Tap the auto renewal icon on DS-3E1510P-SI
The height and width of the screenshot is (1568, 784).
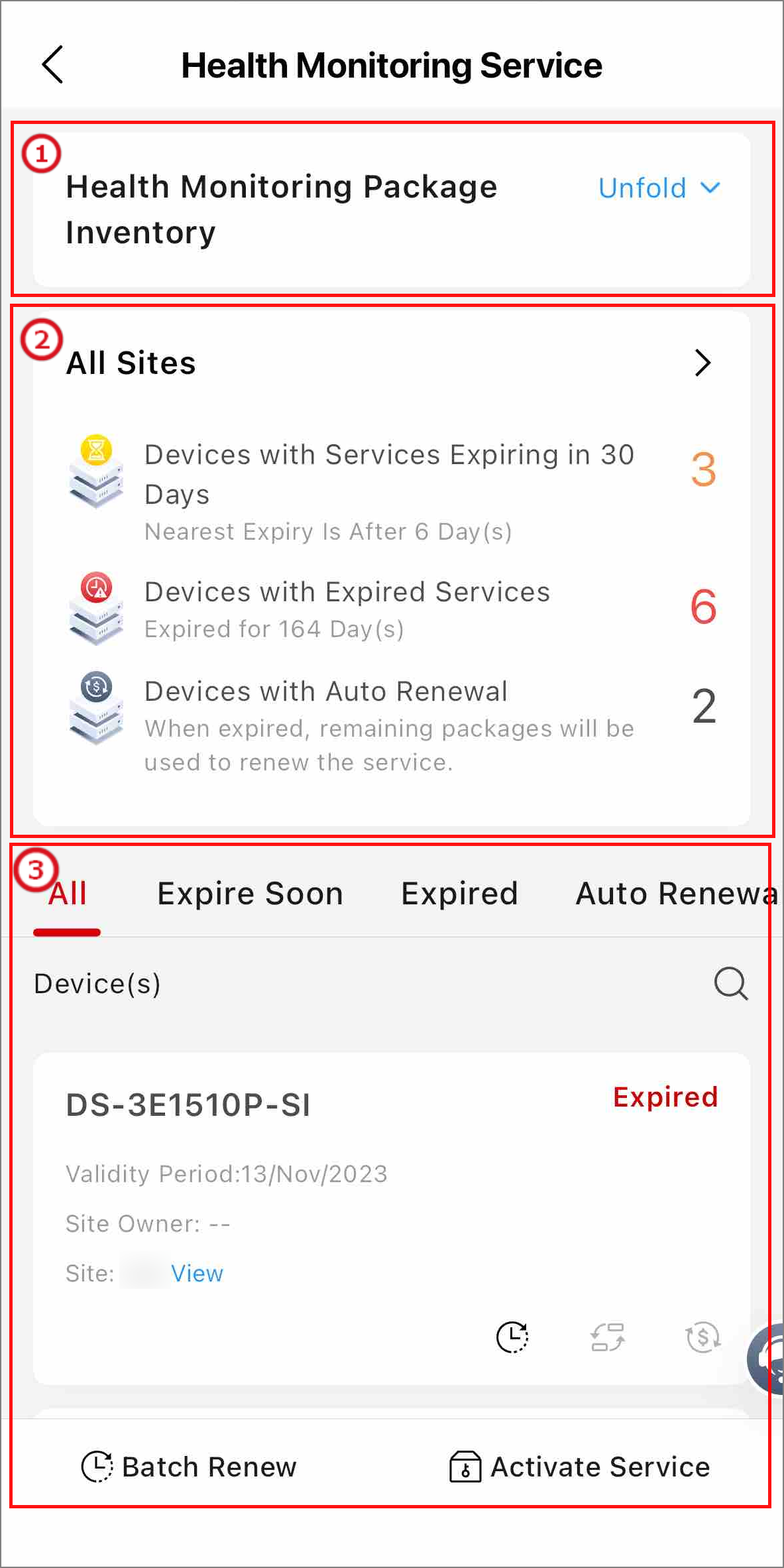tap(703, 1337)
